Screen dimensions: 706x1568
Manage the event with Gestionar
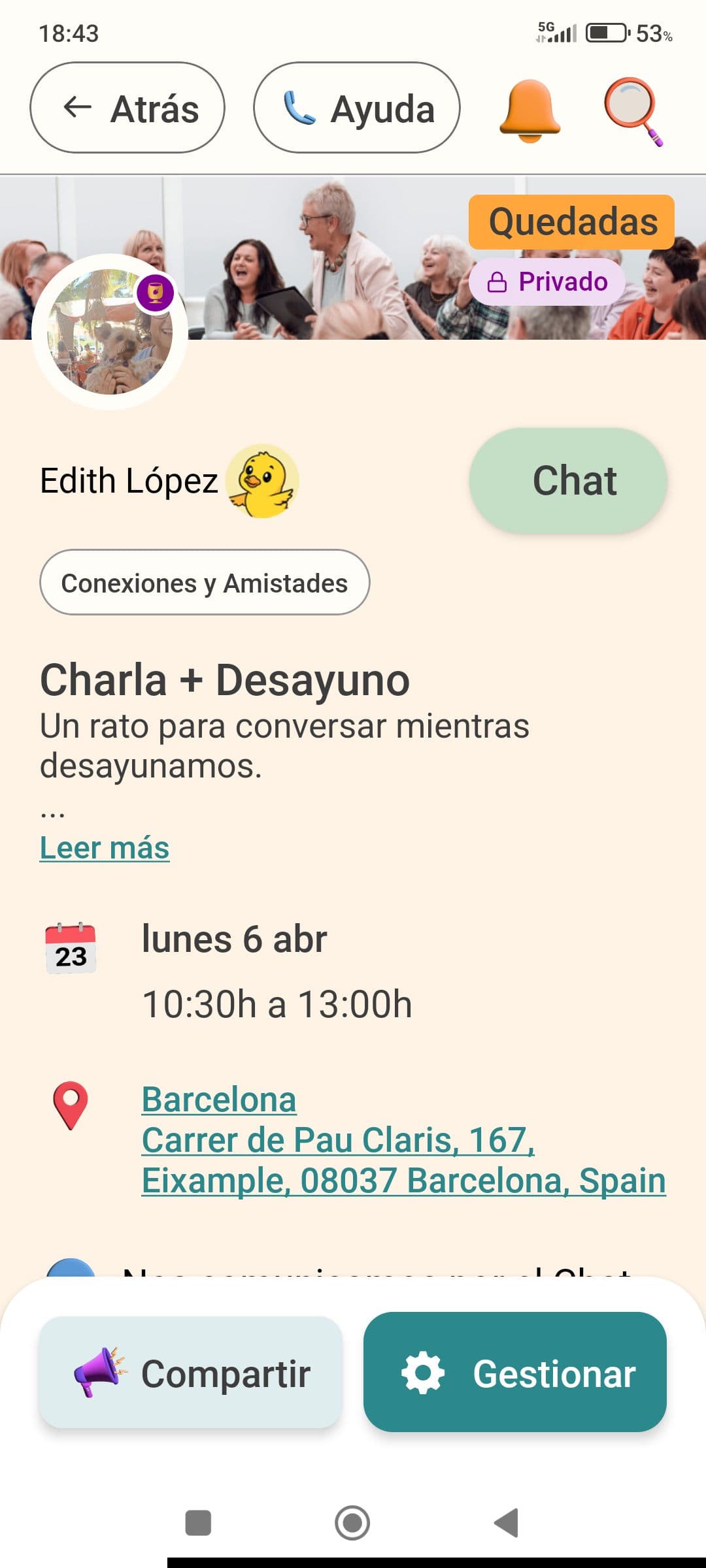click(x=515, y=1373)
